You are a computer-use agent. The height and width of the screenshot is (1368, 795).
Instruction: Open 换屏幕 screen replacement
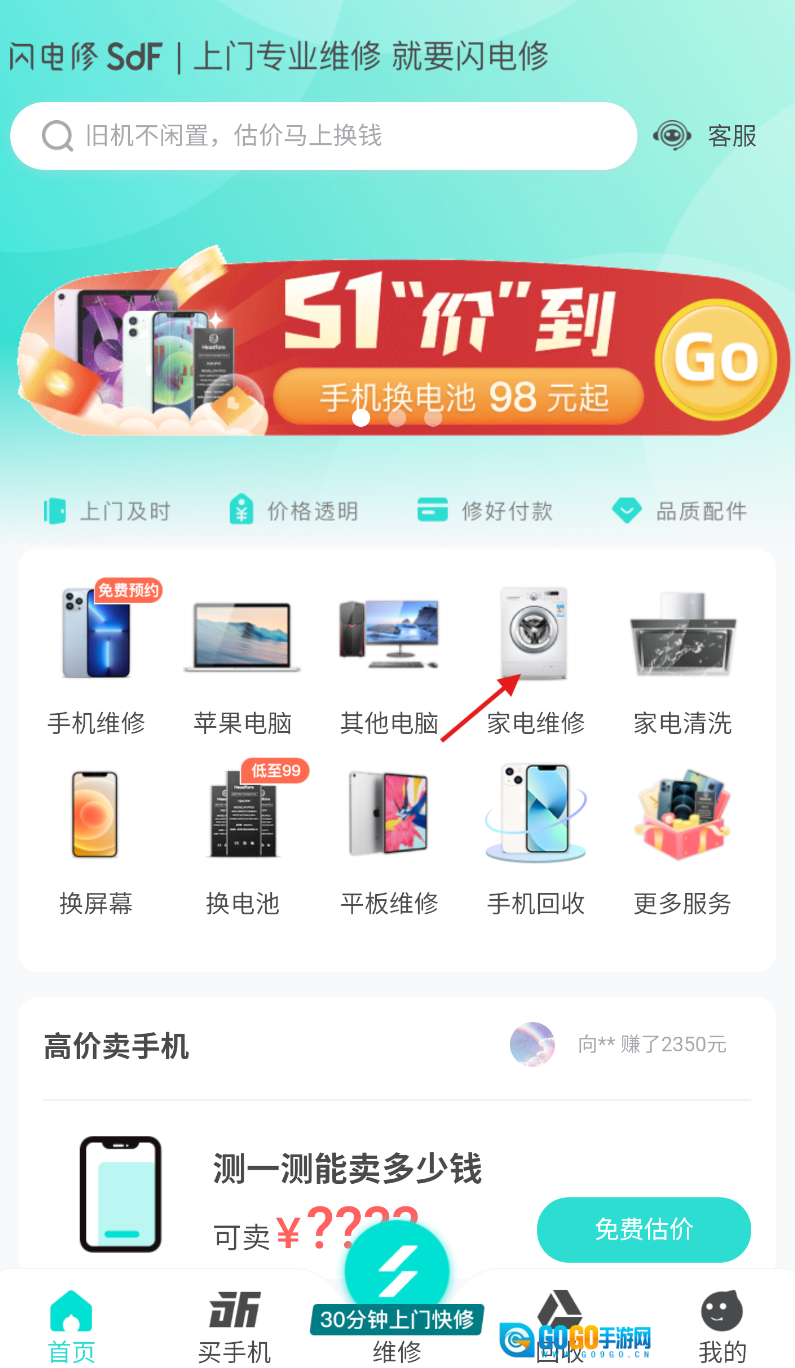[x=96, y=838]
